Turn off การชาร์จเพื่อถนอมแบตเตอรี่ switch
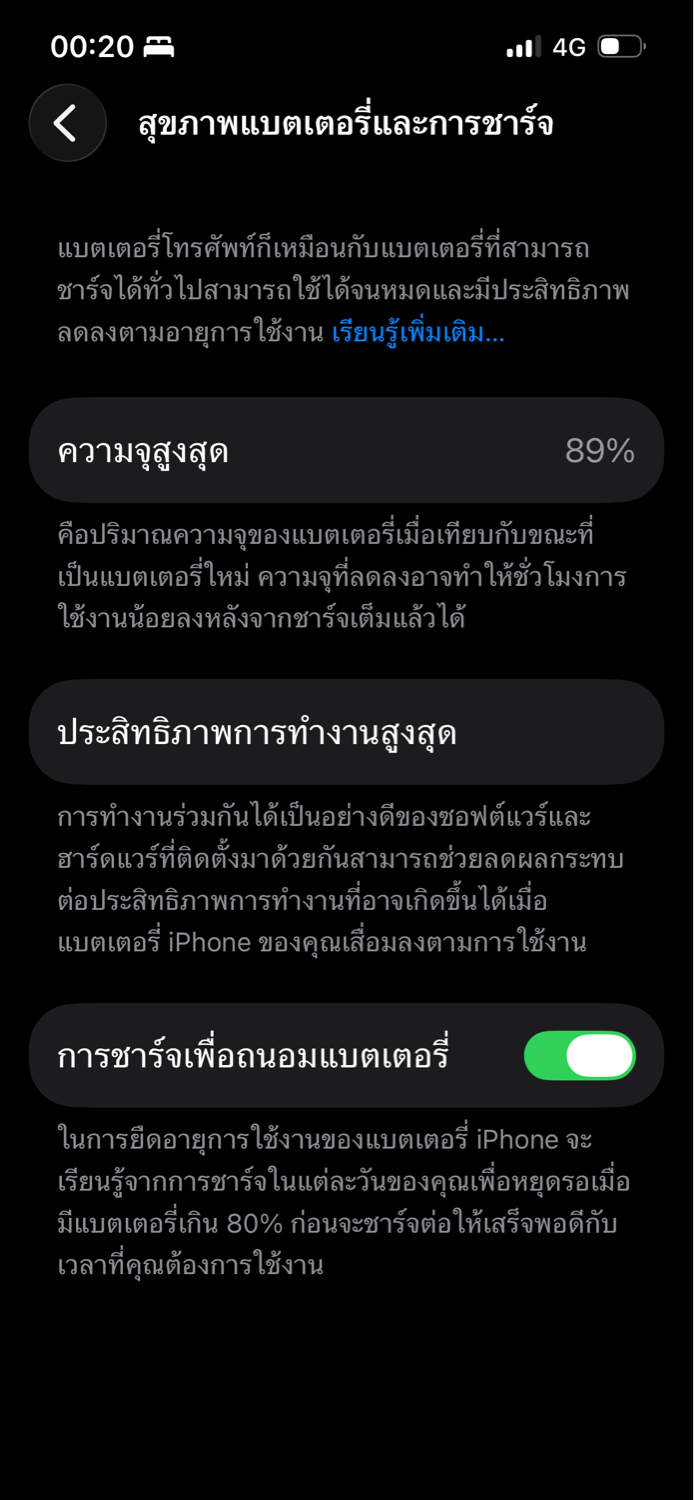The image size is (694, 1500). [580, 1056]
